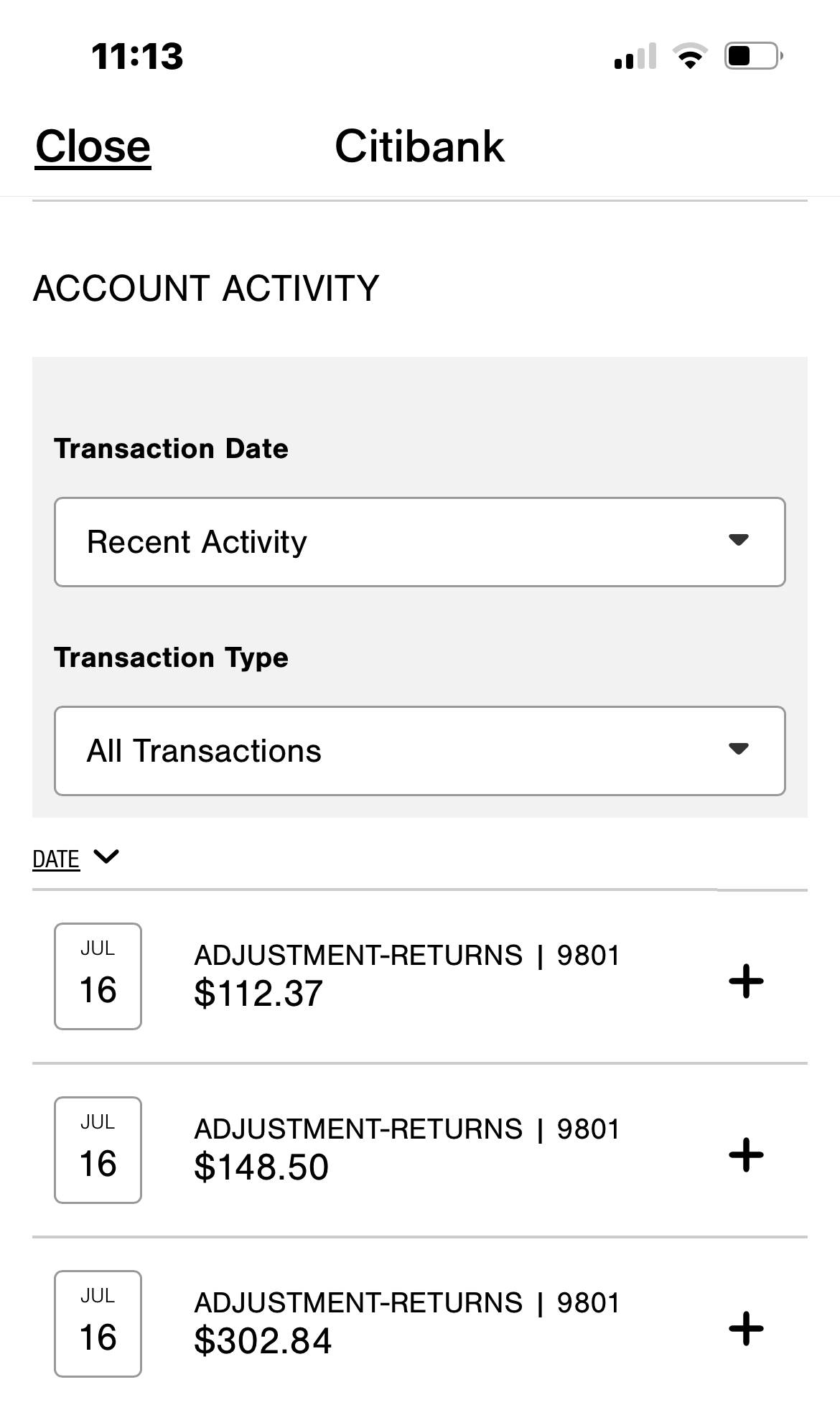Expand details of the $148.50 adjustment-returns transaction
840x1405 pixels.
tap(747, 1154)
